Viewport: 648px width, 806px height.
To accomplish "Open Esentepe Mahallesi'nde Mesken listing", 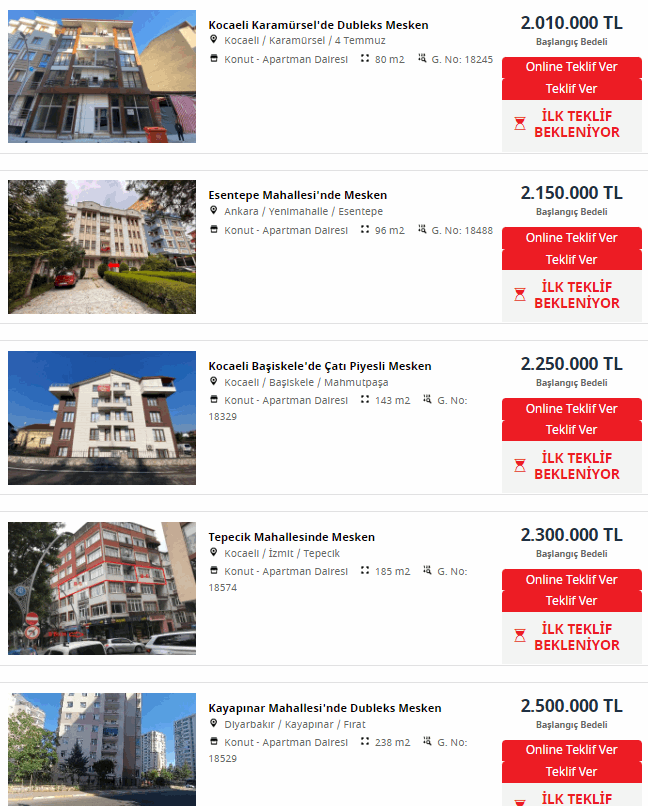I will (x=297, y=195).
